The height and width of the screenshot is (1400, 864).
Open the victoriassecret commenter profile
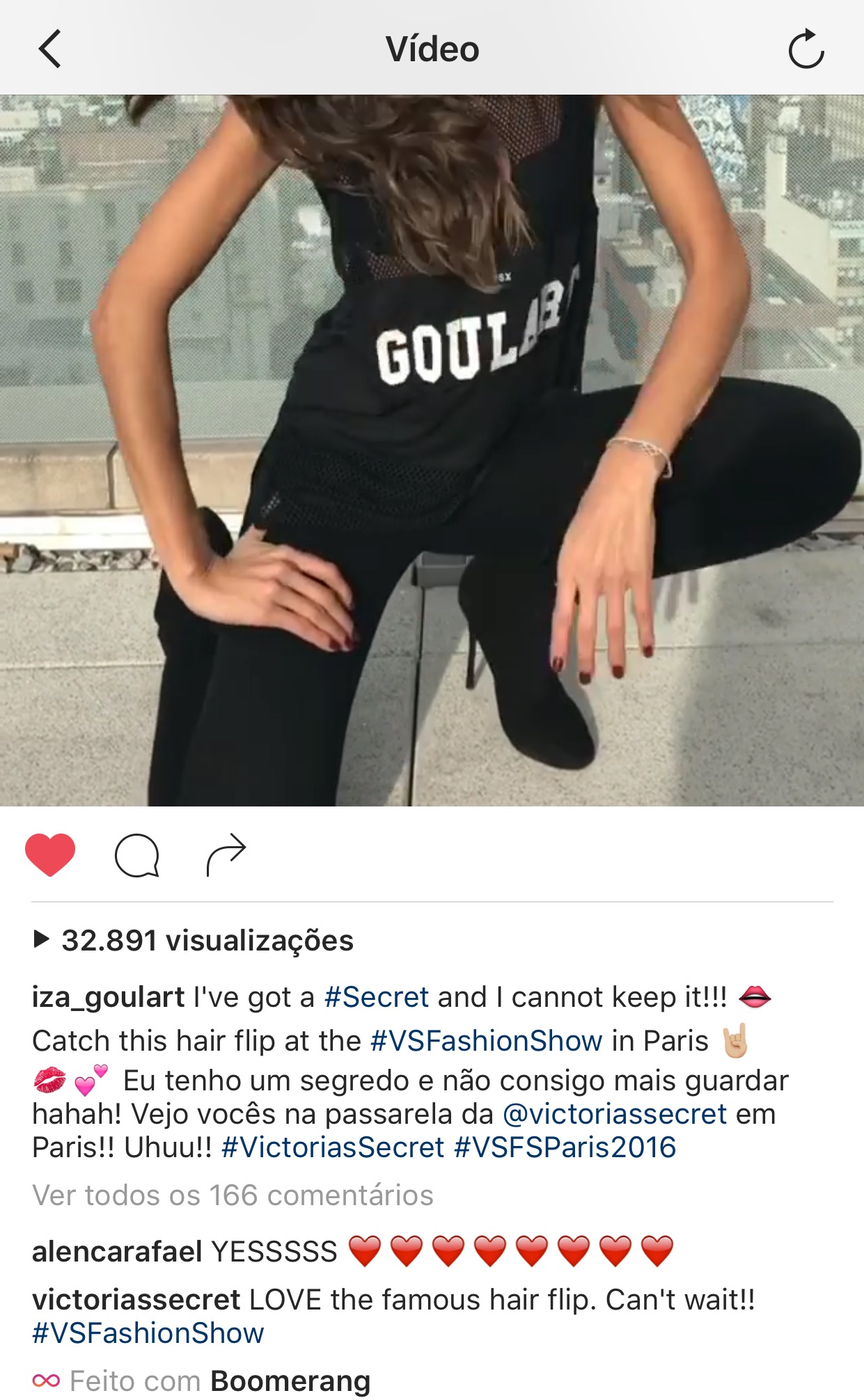[136, 1299]
